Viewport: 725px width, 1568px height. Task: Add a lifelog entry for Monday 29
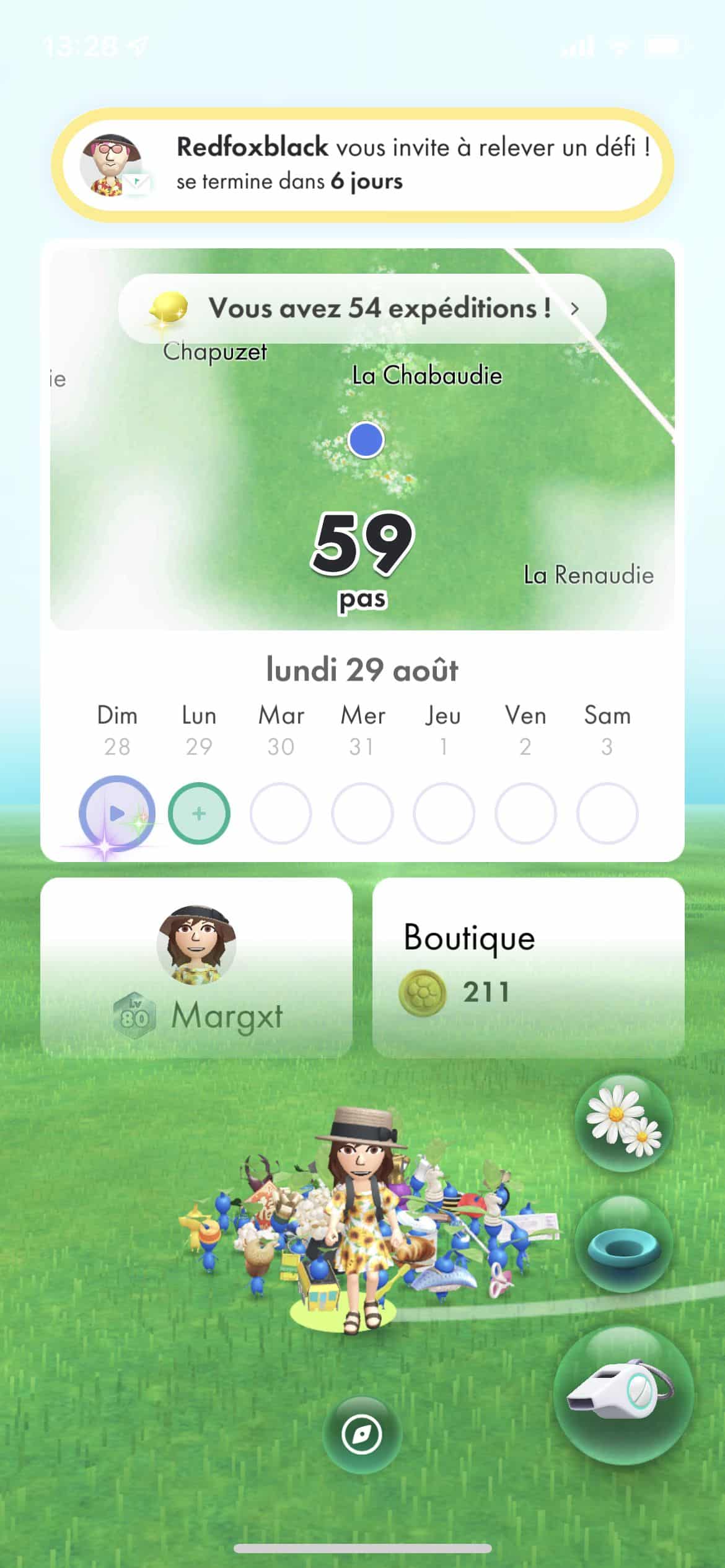click(199, 813)
